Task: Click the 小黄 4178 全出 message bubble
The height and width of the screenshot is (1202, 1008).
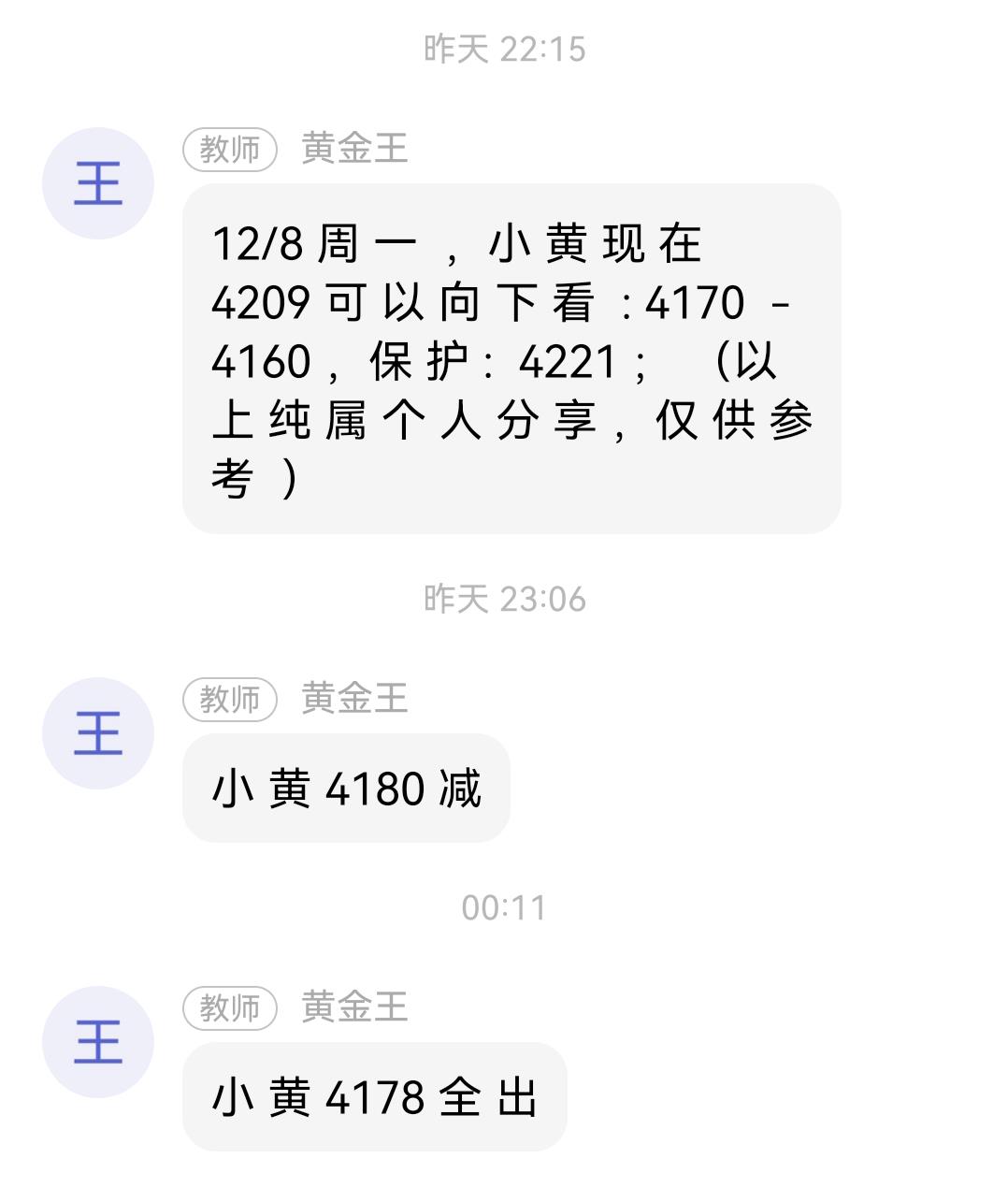Action: [374, 1097]
